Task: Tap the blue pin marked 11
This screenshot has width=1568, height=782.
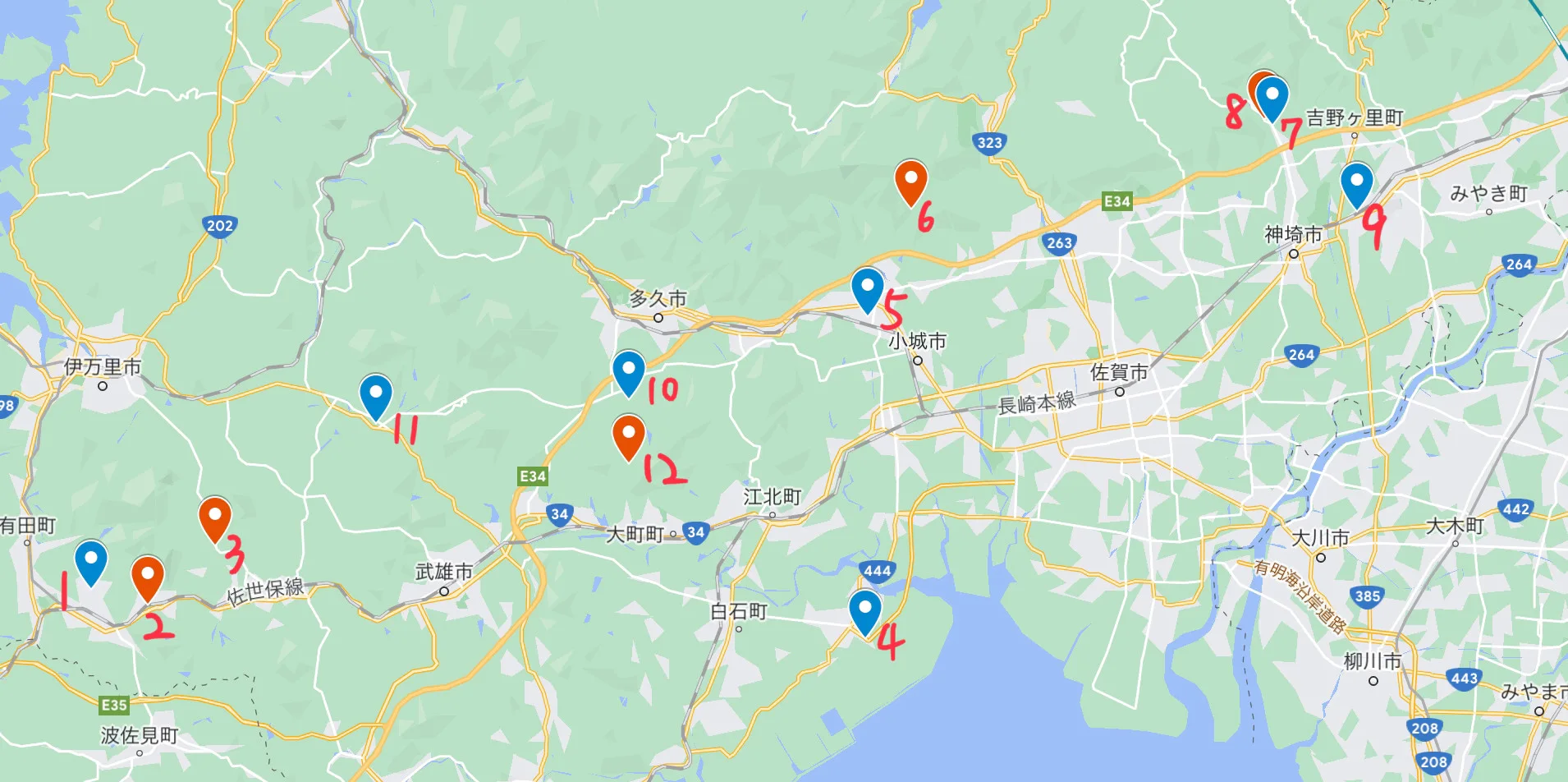Action: pyautogui.click(x=375, y=393)
